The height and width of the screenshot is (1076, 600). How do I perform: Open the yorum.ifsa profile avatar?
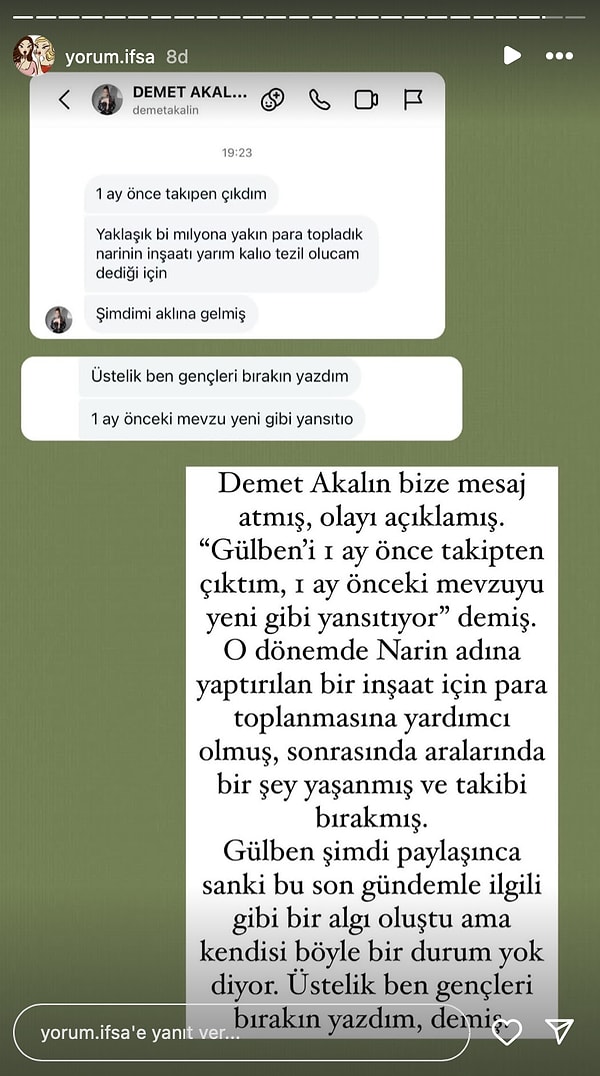point(34,56)
